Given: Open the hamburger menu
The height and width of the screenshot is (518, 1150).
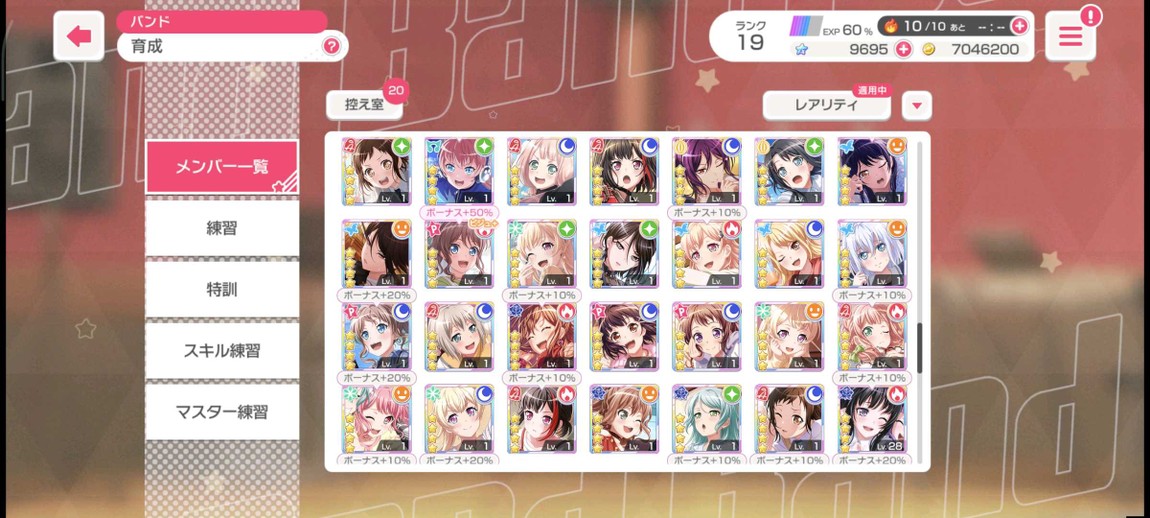Looking at the screenshot, I should point(1070,37).
